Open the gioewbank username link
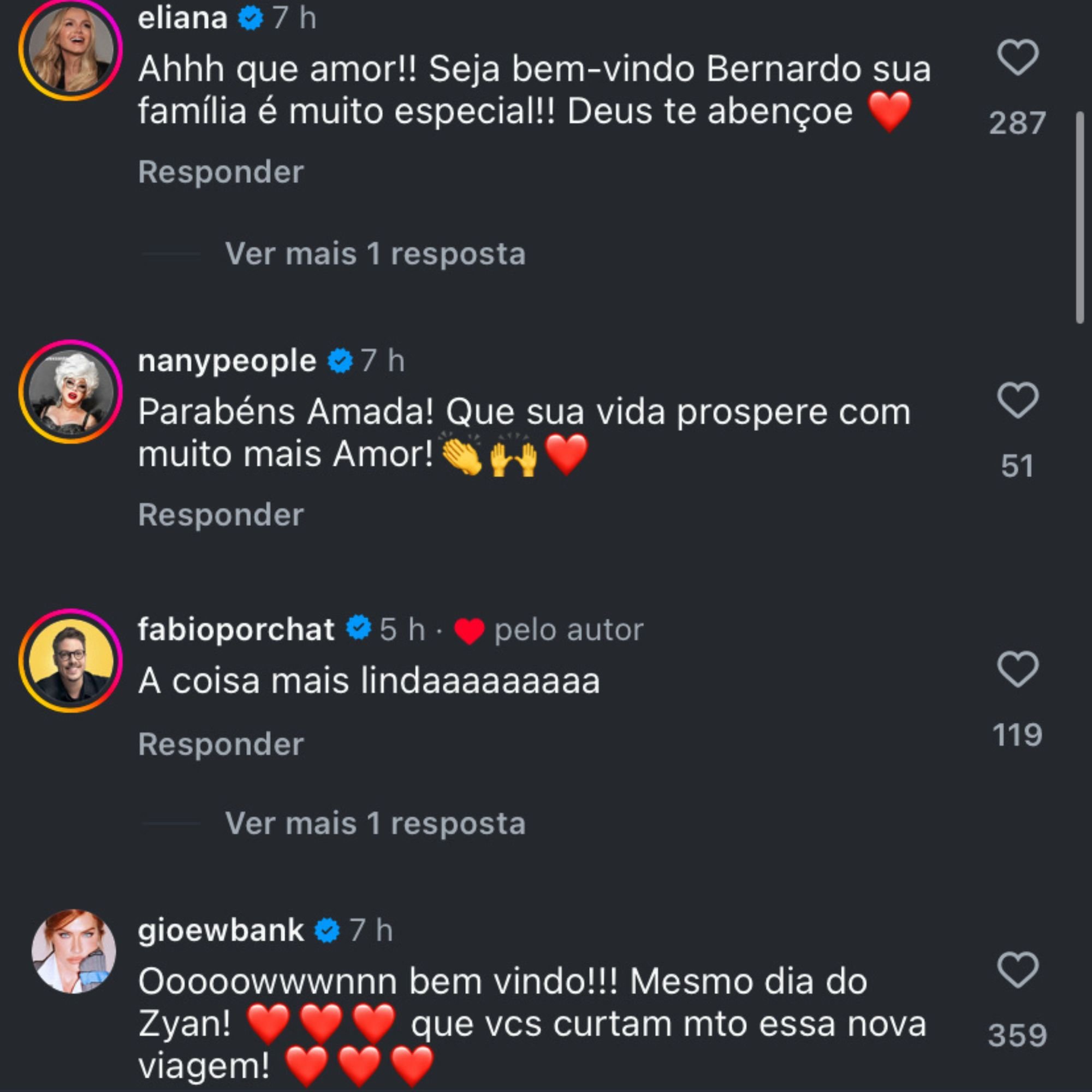 click(x=221, y=931)
